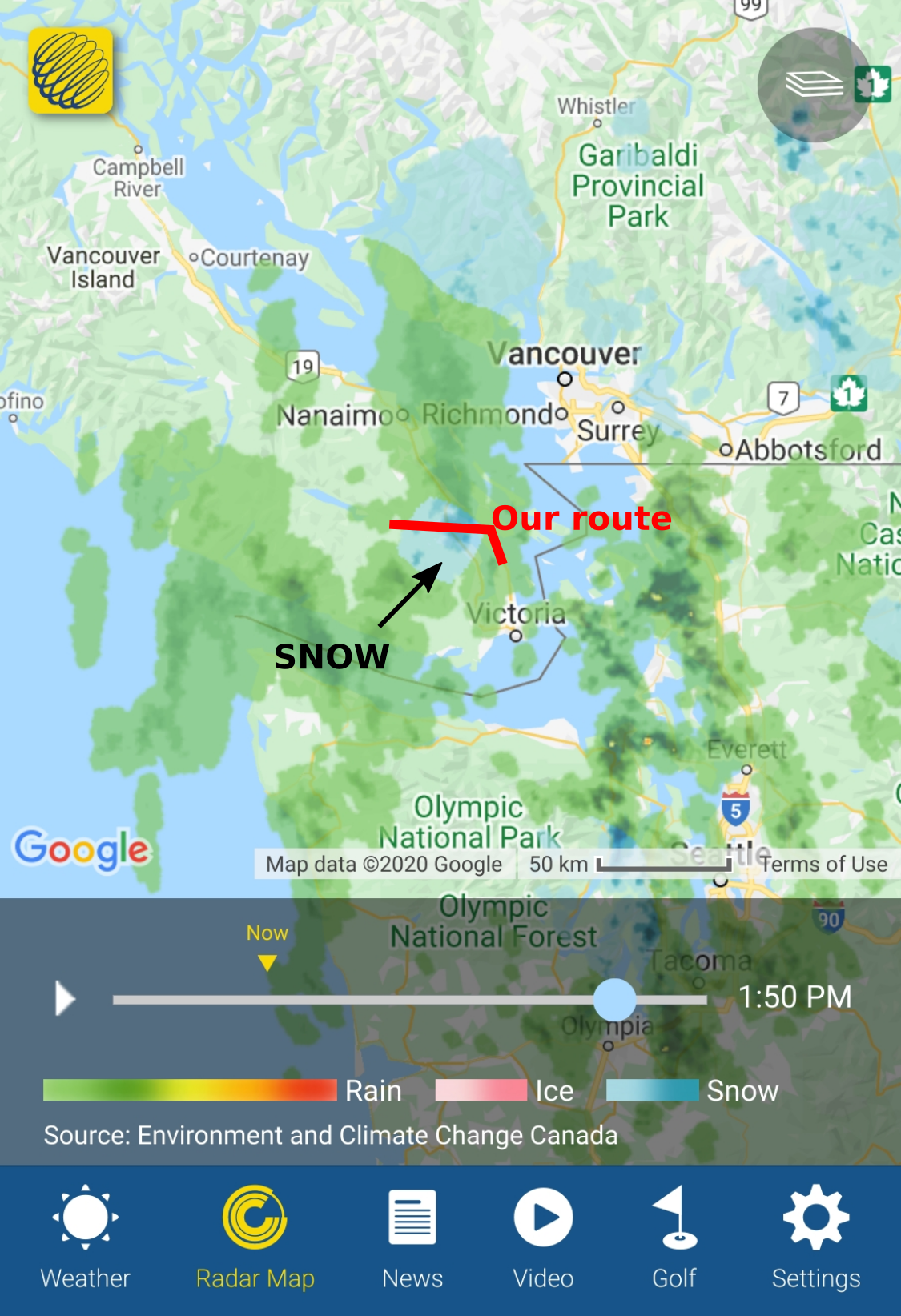Open the map Terms of Use
The width and height of the screenshot is (901, 1316).
click(823, 865)
